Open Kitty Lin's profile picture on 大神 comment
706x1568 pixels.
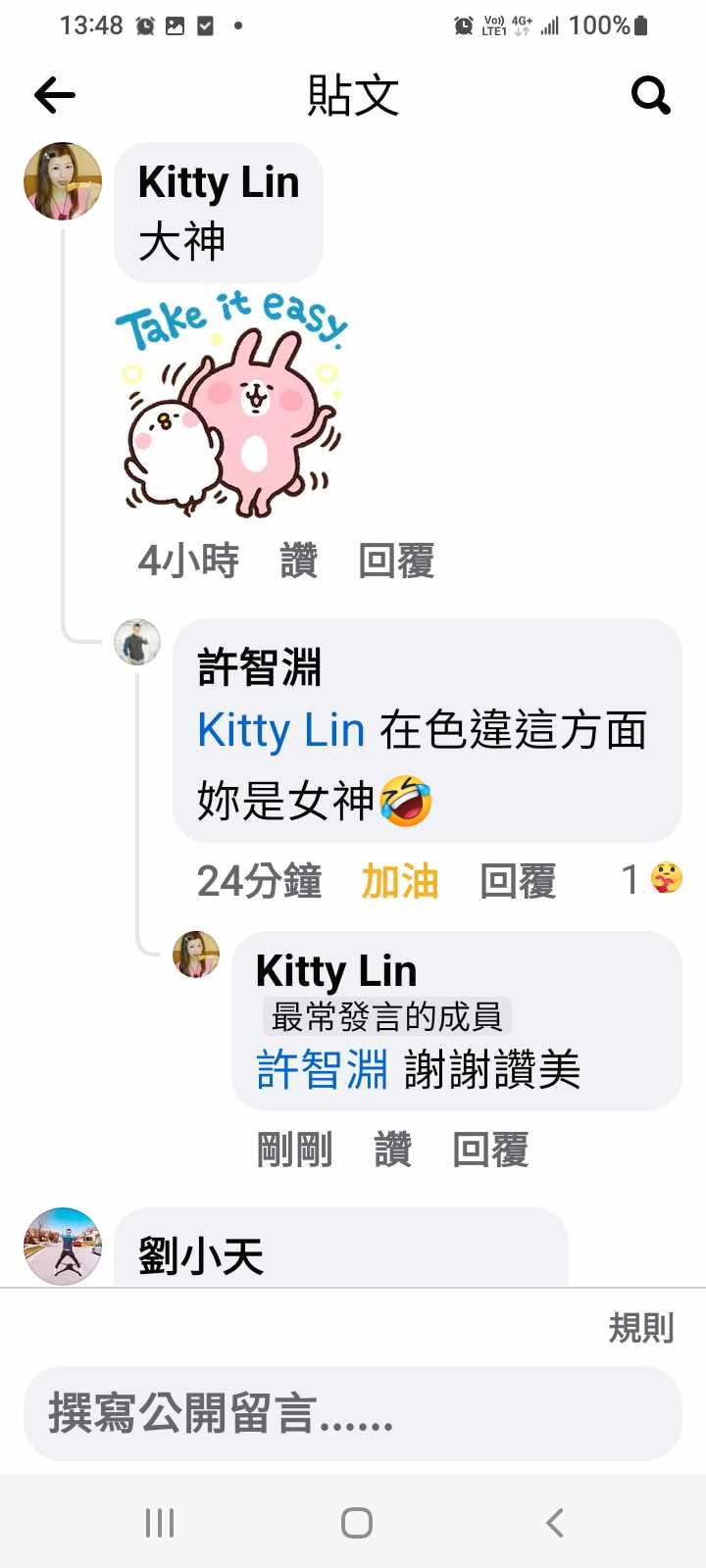pos(63,181)
